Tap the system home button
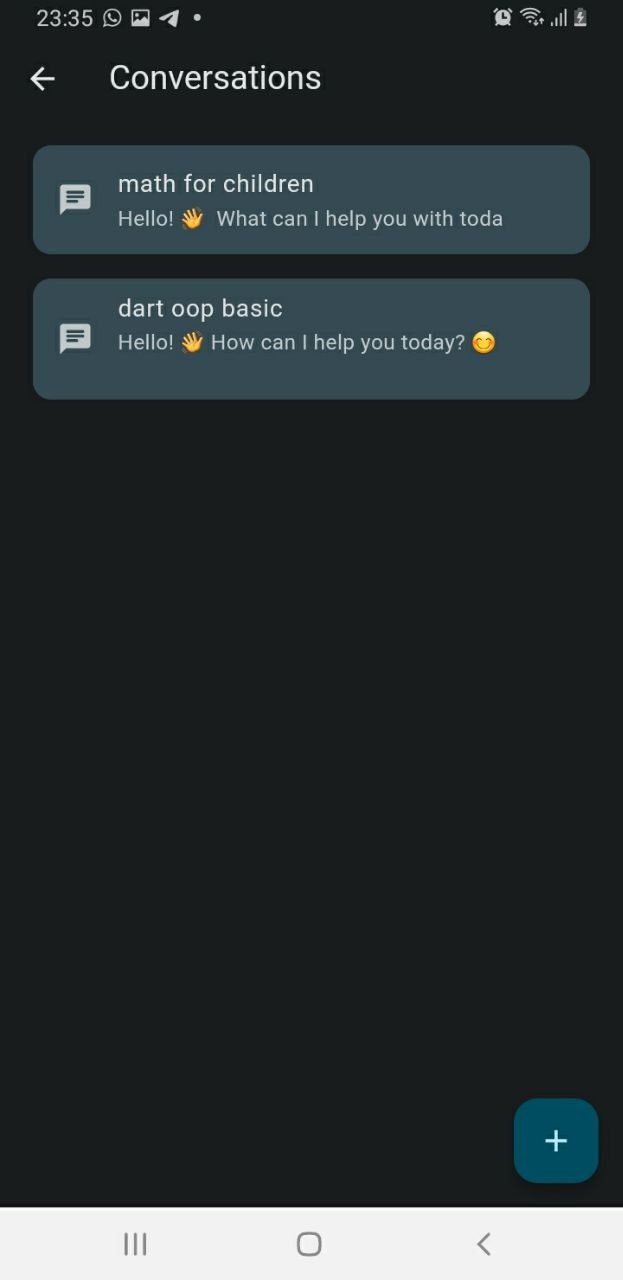This screenshot has height=1280, width=623. [309, 1244]
